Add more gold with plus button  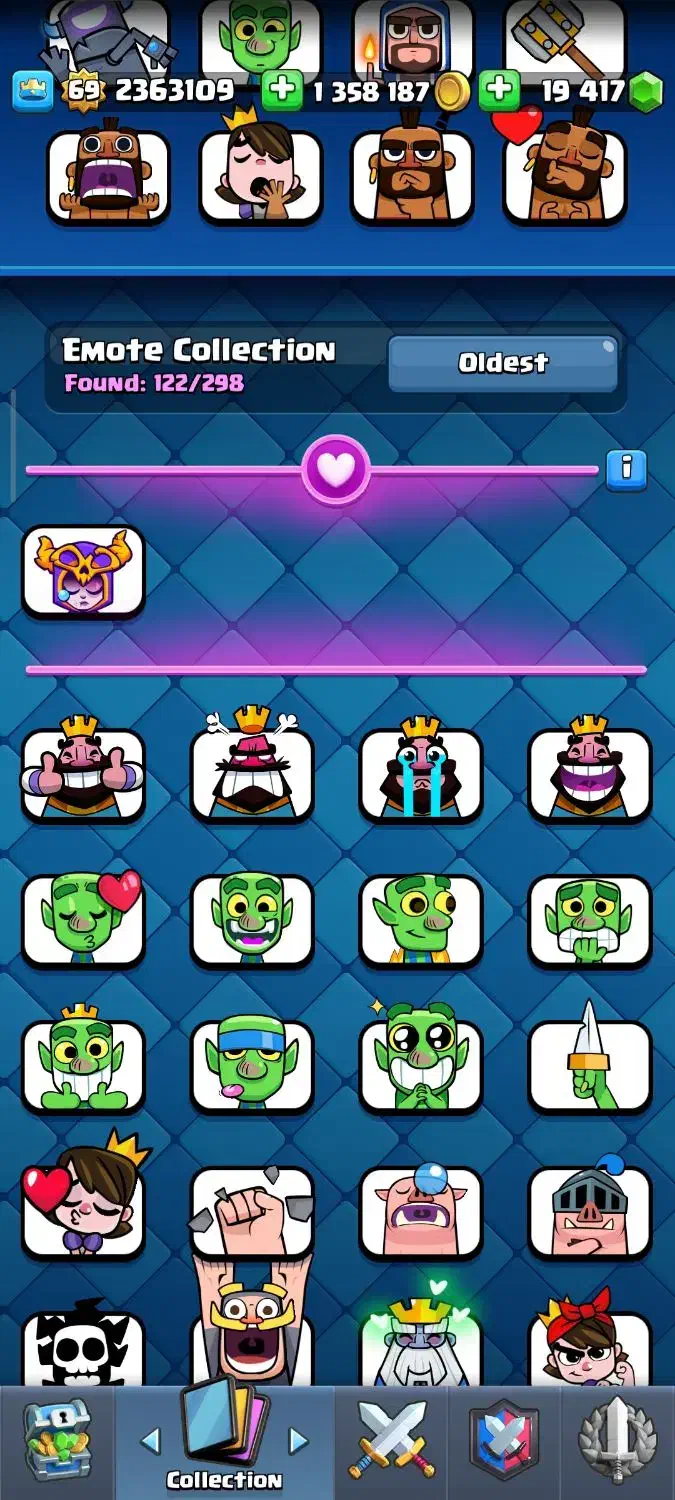click(283, 92)
